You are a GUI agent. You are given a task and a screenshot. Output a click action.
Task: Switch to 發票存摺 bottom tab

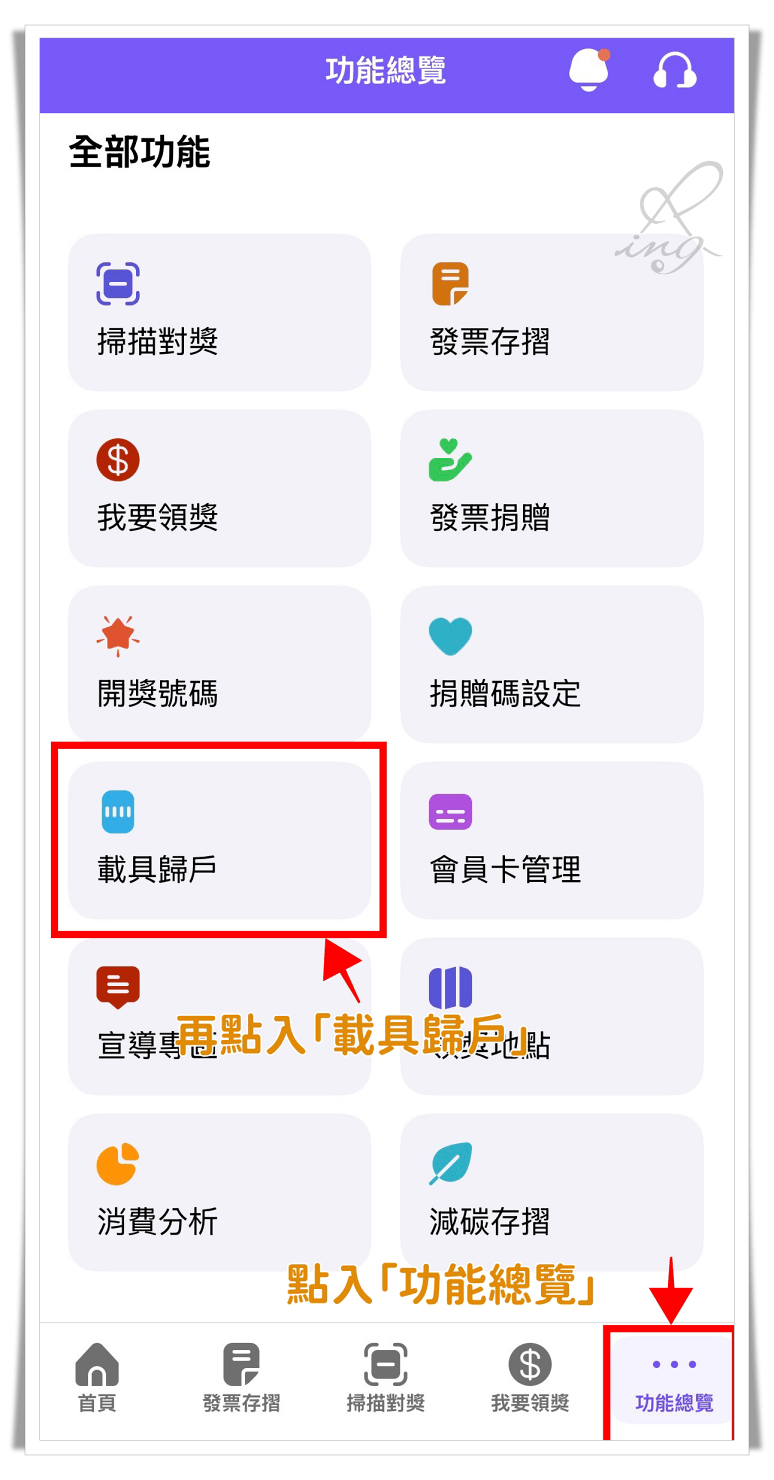pos(241,1378)
